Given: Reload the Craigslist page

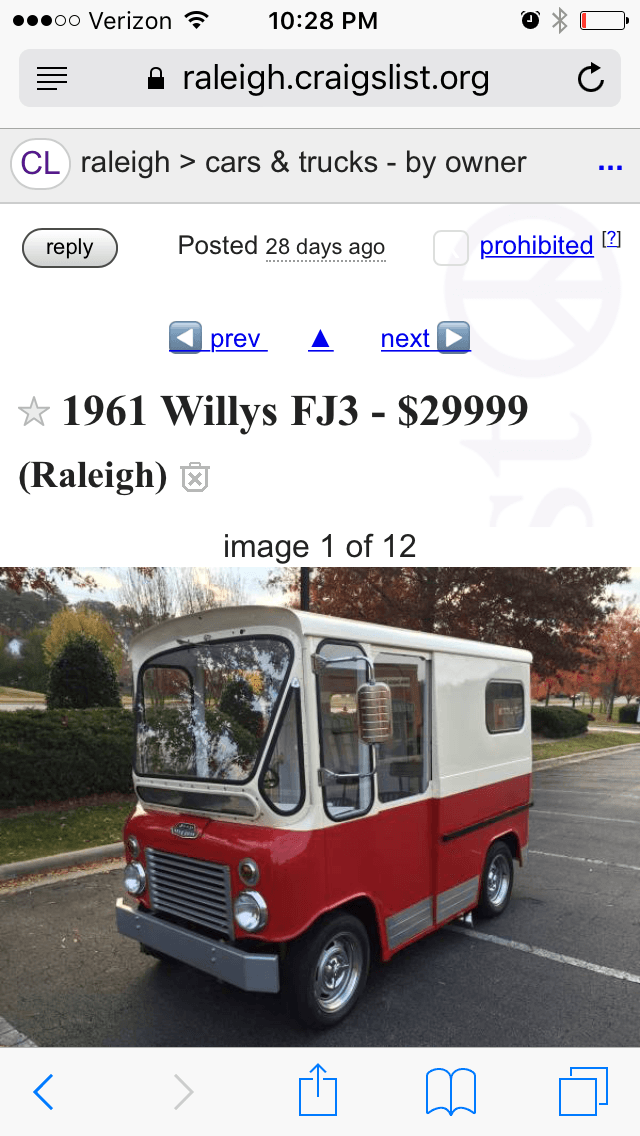Looking at the screenshot, I should point(591,79).
